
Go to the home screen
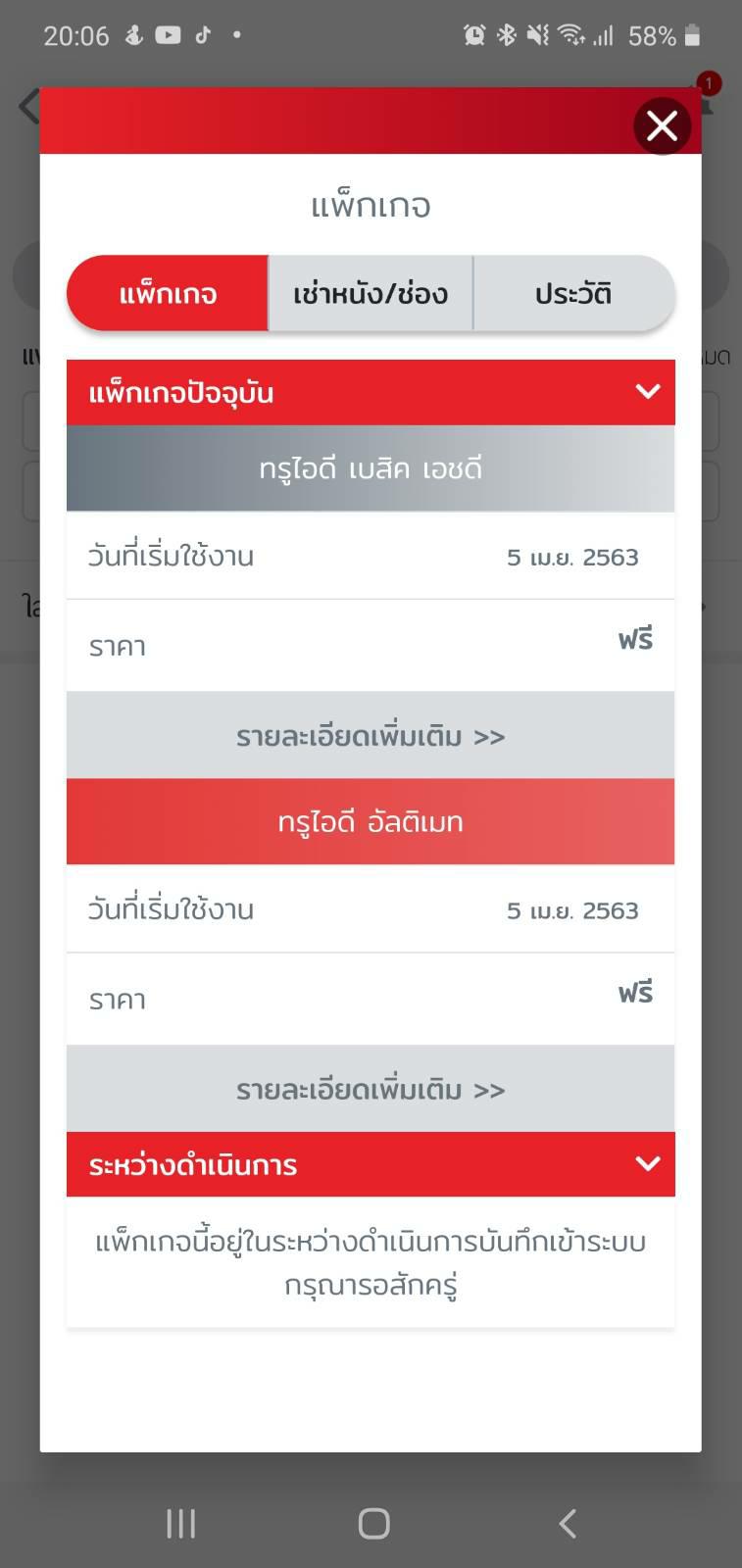tap(373, 1523)
